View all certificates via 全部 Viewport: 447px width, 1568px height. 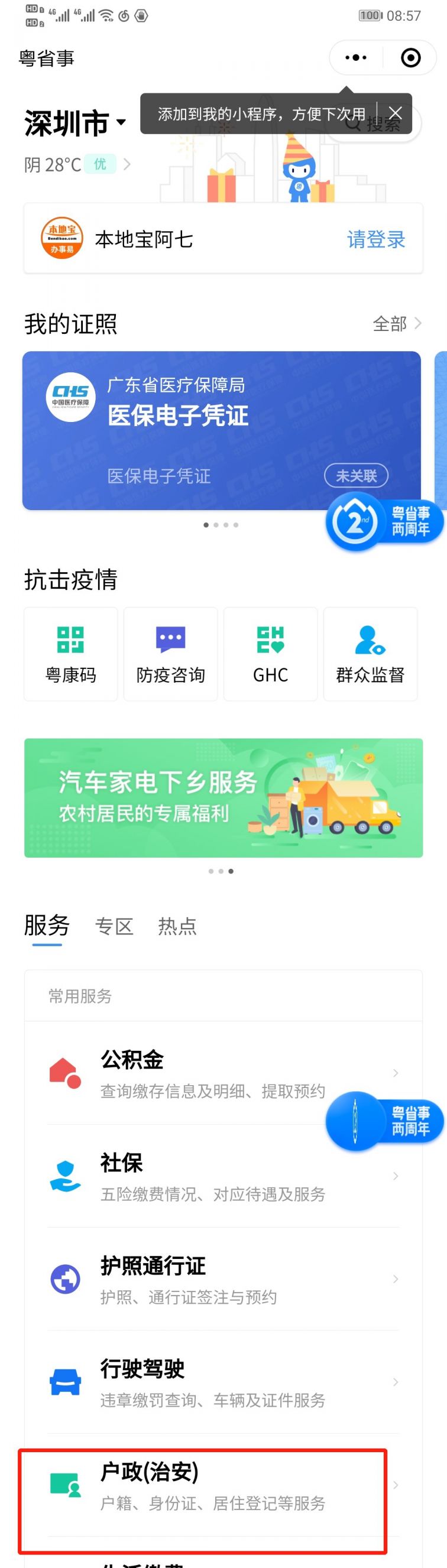(397, 324)
